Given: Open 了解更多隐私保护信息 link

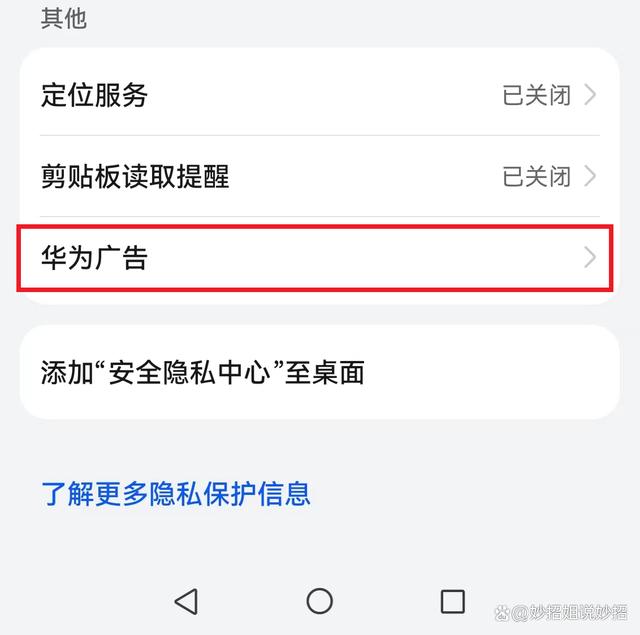Looking at the screenshot, I should (x=176, y=493).
